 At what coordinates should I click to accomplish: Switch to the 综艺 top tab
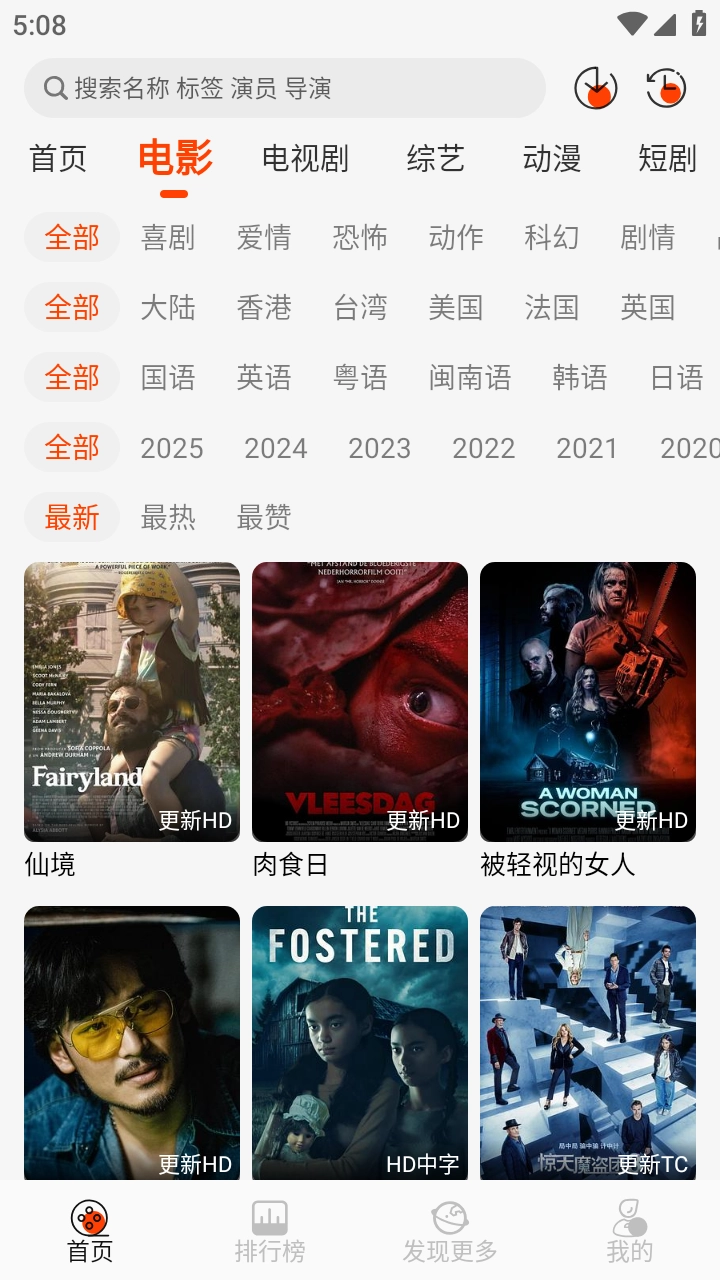pos(436,158)
